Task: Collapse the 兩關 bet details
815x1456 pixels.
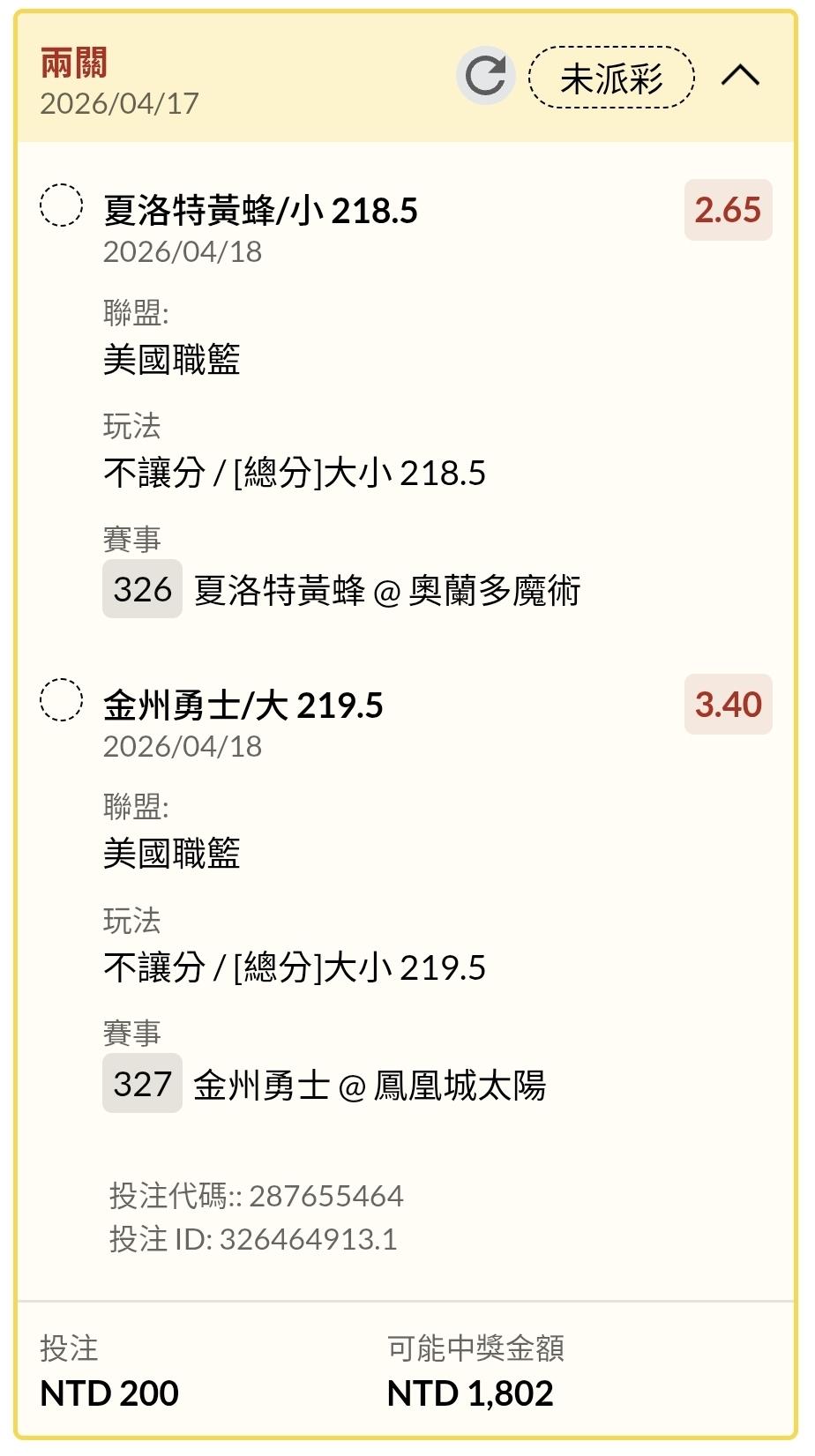Action: click(x=740, y=76)
